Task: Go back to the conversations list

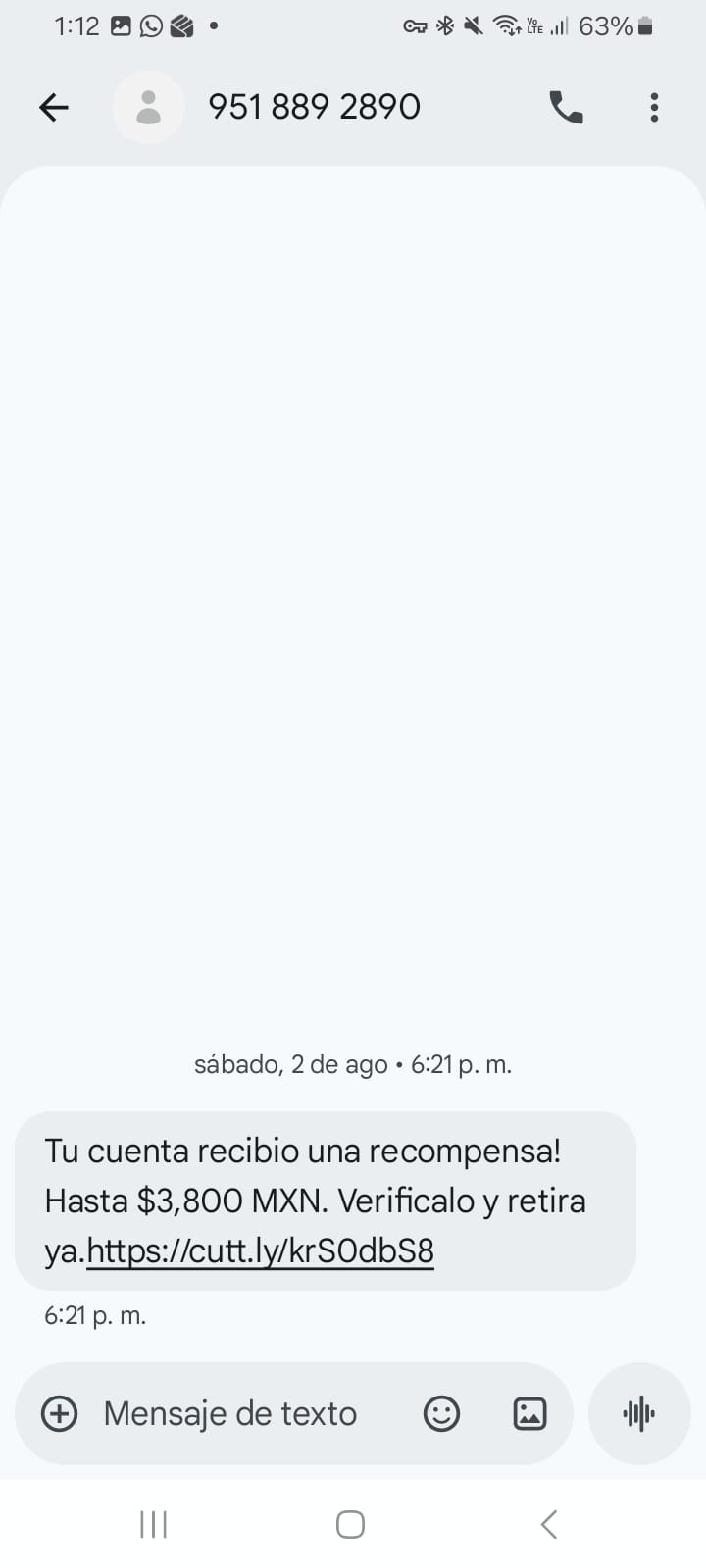Action: [x=54, y=107]
